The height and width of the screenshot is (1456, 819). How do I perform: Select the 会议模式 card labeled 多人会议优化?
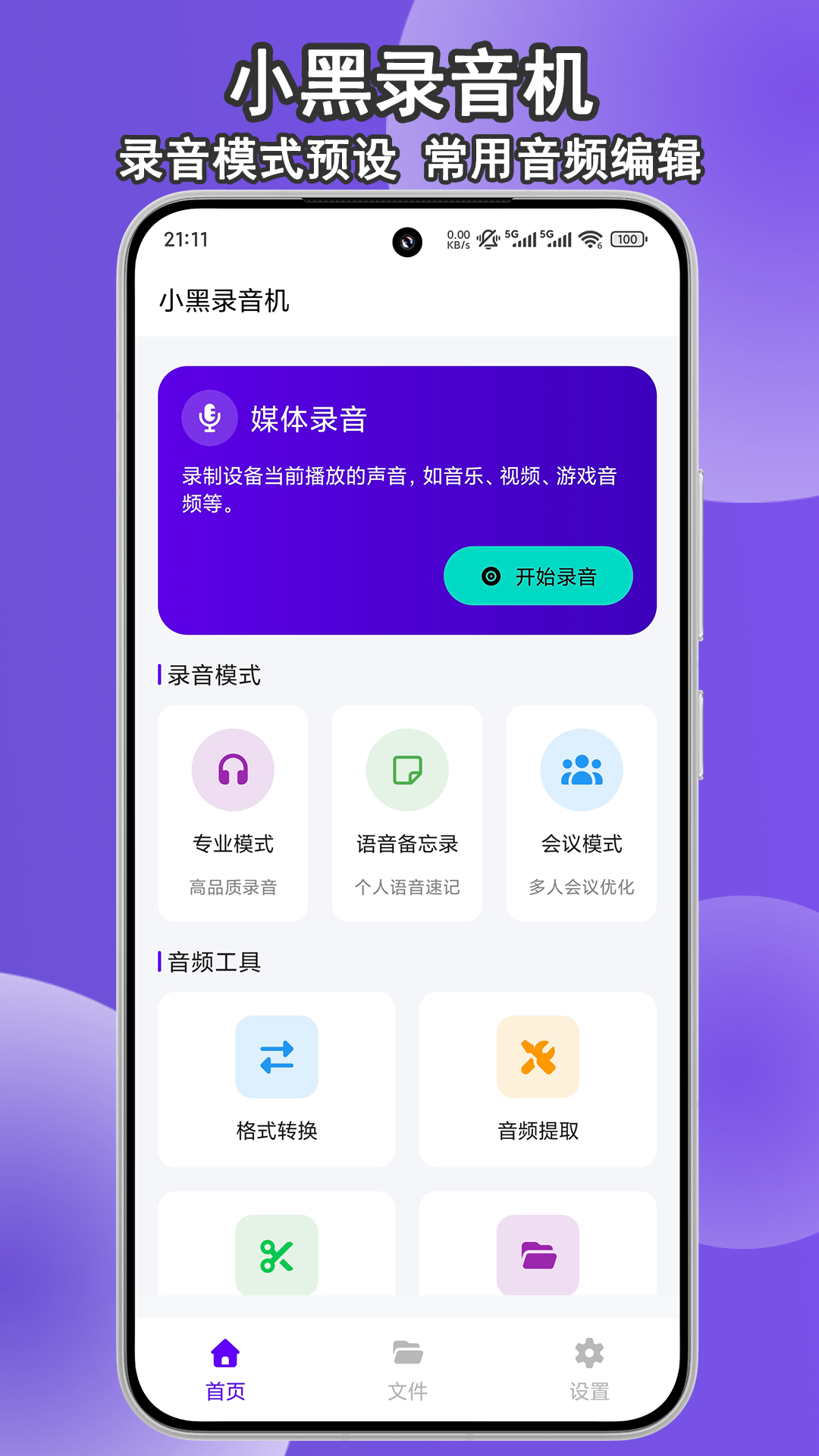coord(582,810)
